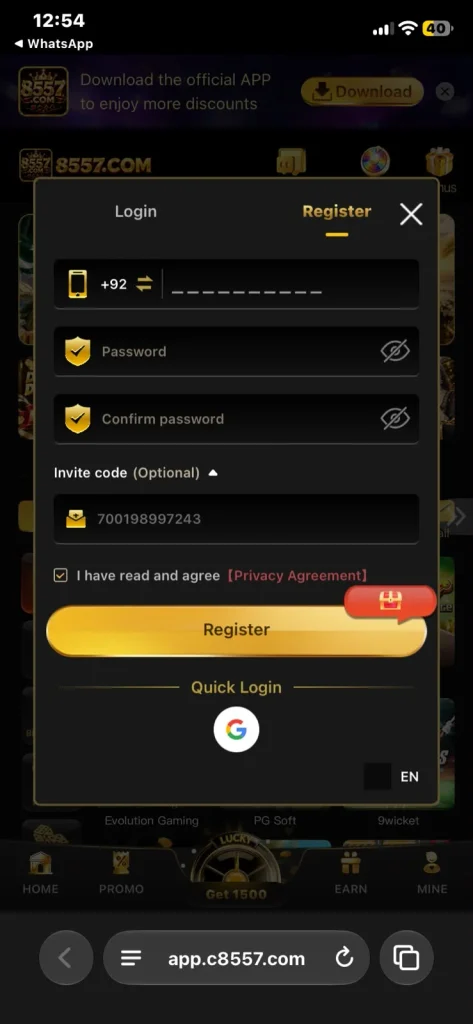Sign in quickly with Google

tap(236, 729)
